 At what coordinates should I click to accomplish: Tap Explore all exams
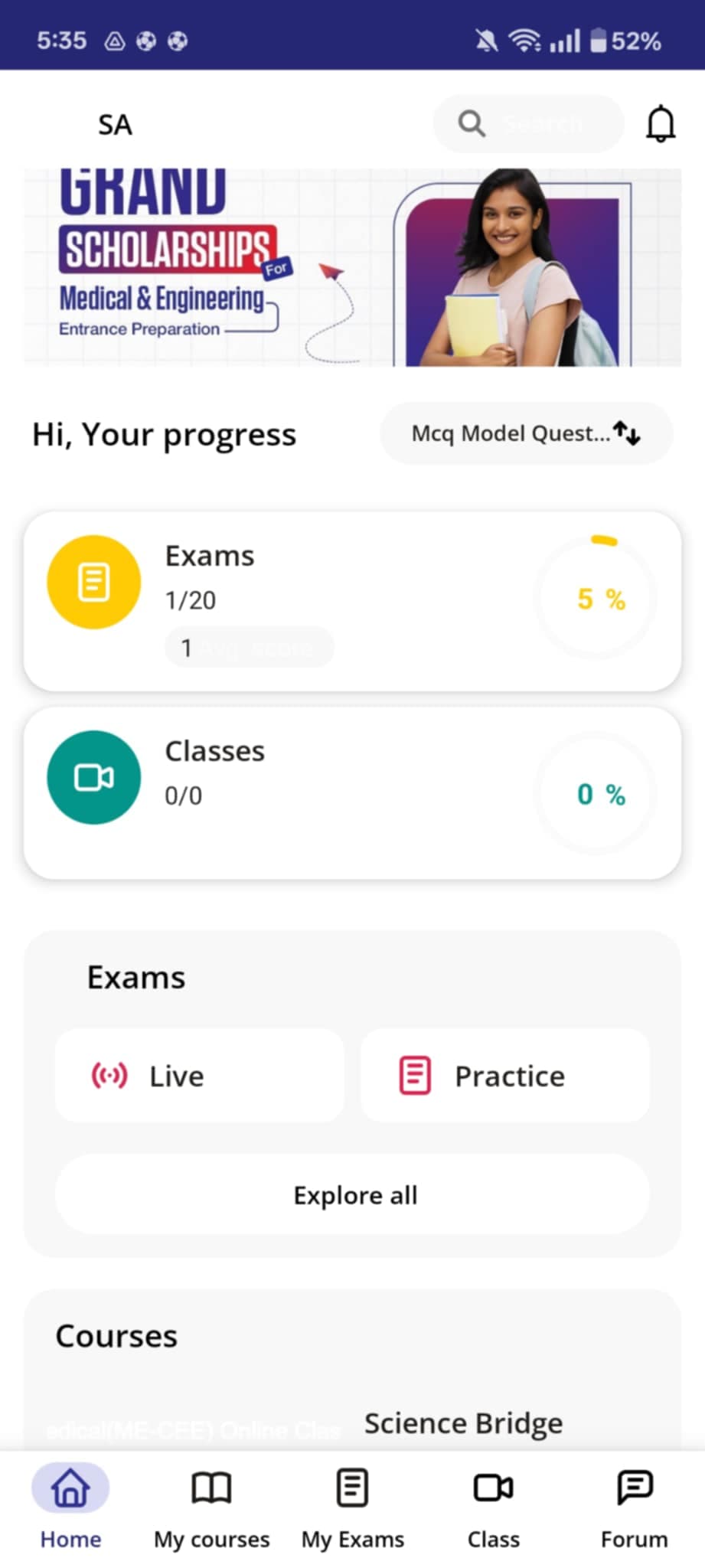pos(352,1195)
